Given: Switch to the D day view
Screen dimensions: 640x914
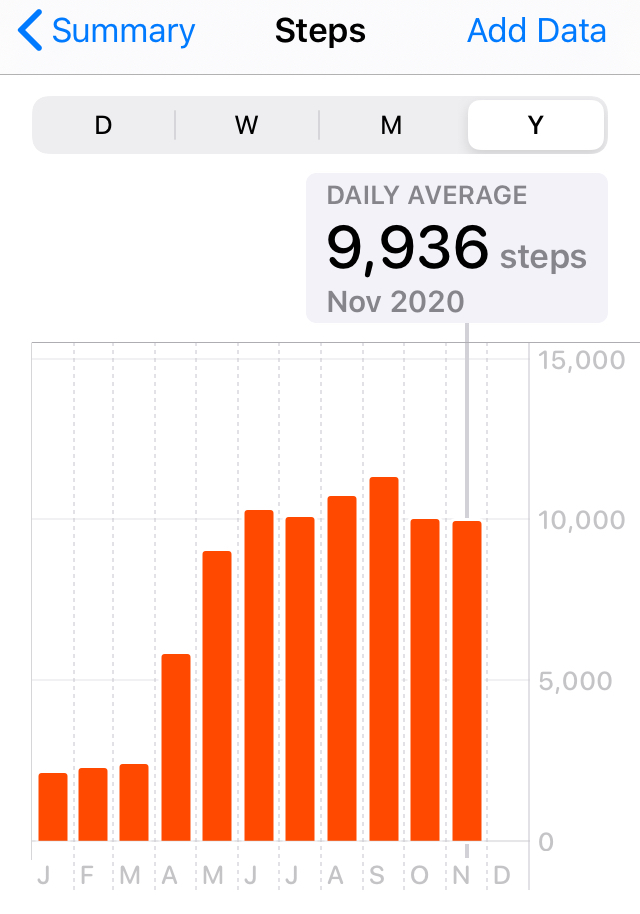Looking at the screenshot, I should pos(103,126).
